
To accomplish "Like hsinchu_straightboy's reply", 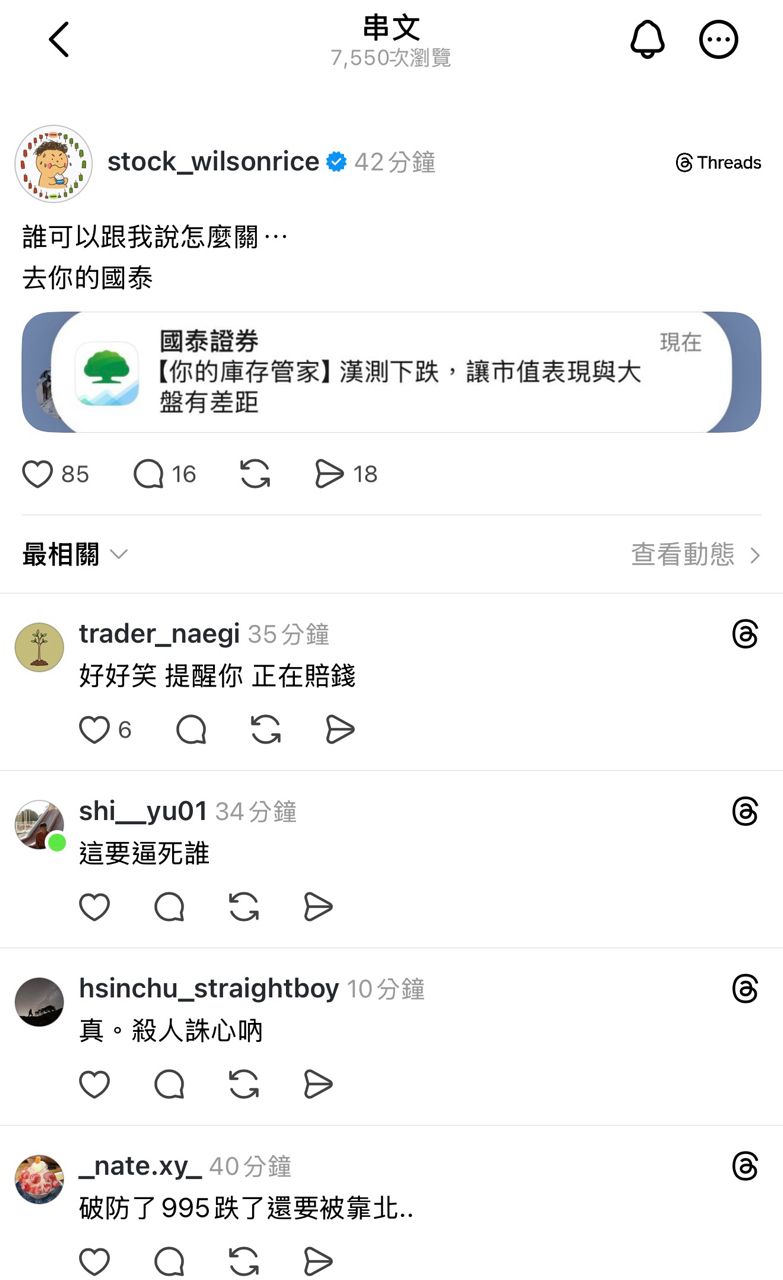I will 94,1084.
